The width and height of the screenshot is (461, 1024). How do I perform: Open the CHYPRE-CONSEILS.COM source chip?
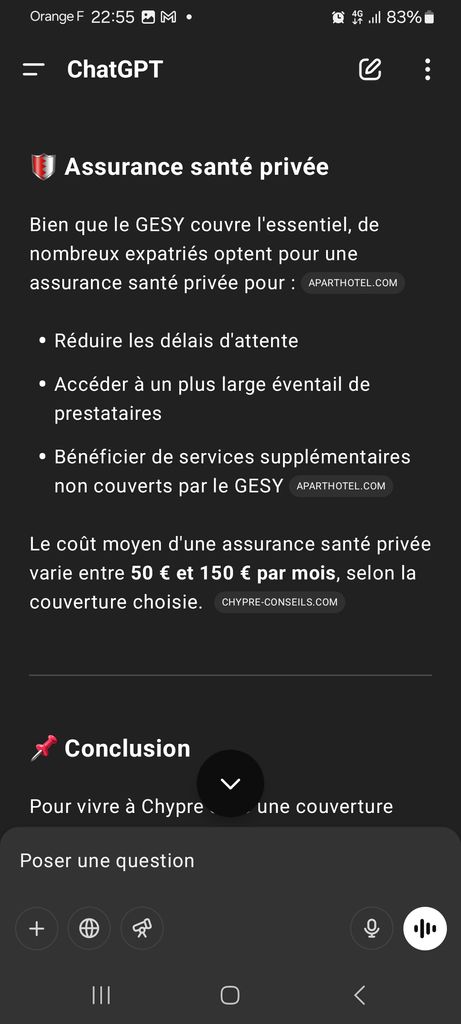pyautogui.click(x=279, y=602)
